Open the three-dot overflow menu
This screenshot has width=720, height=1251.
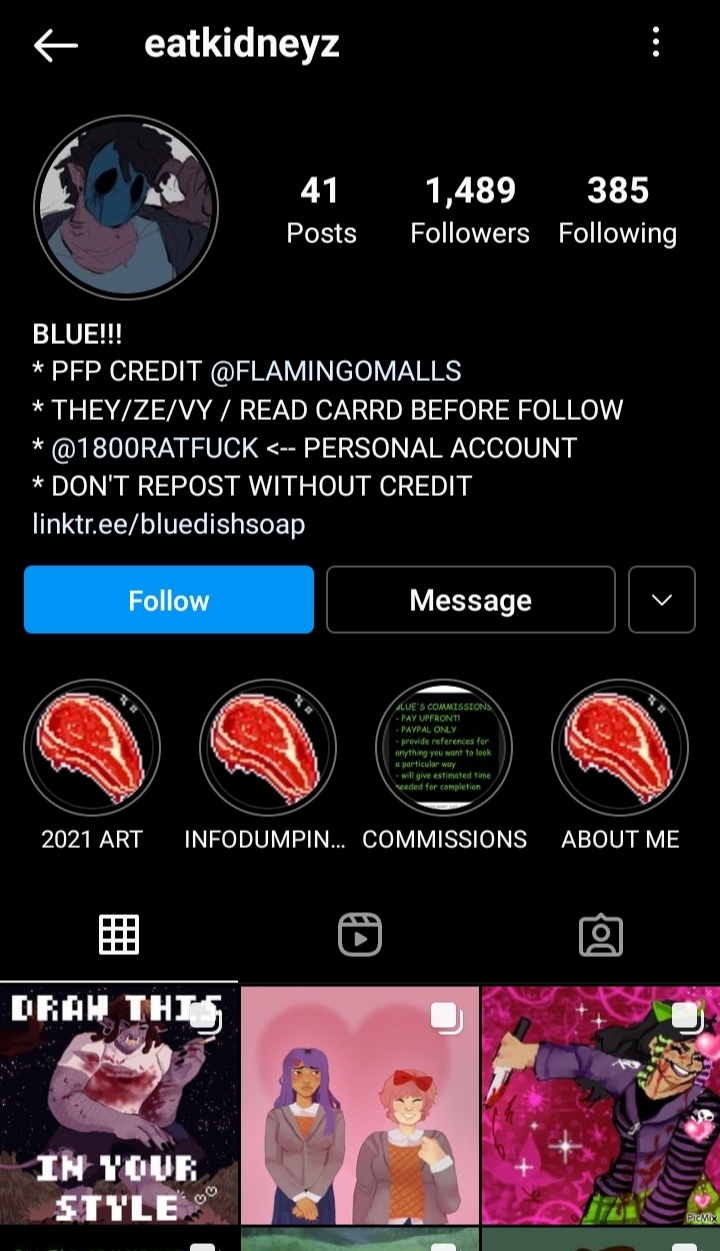(656, 42)
